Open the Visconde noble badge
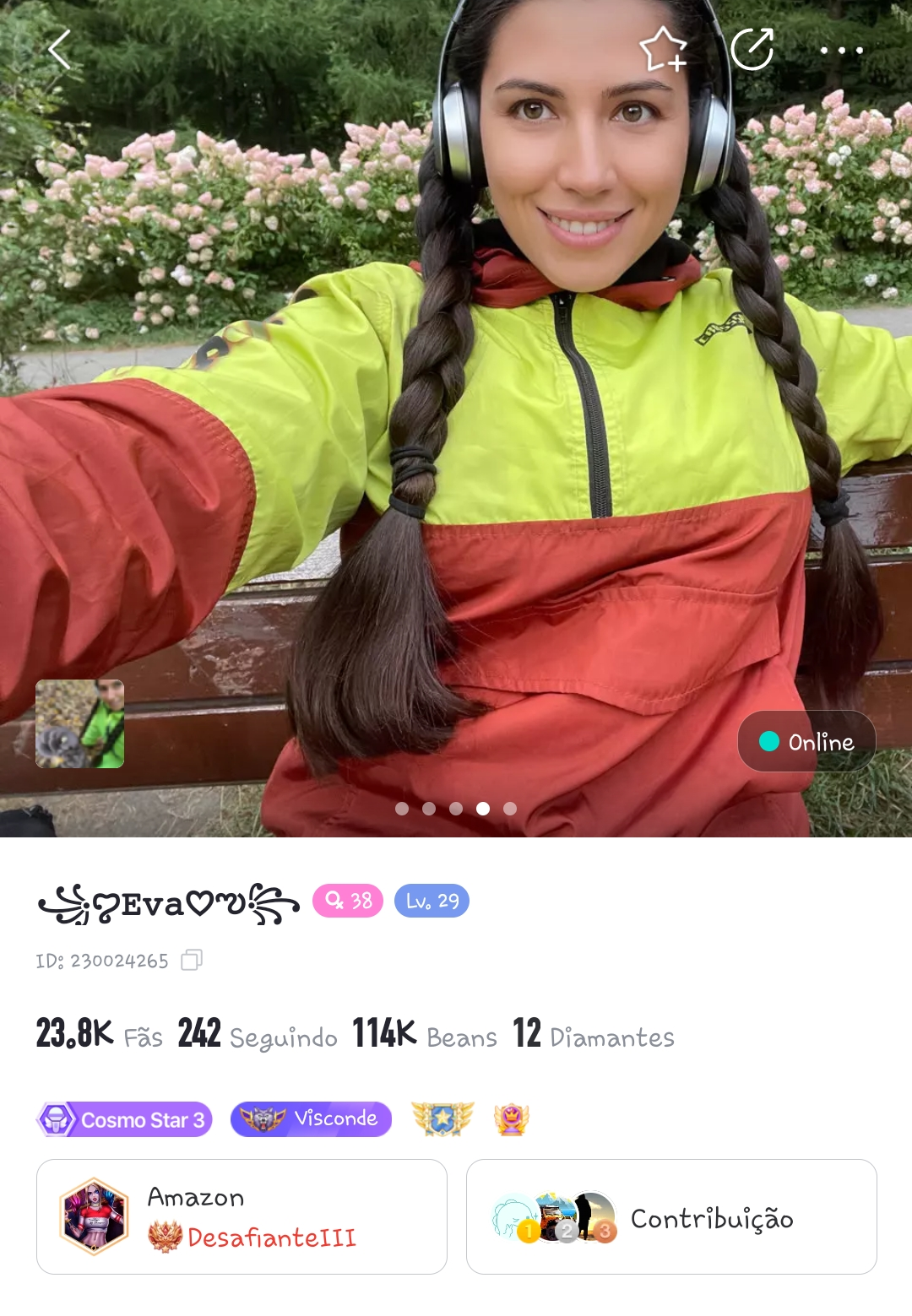Screen dimensions: 912x1316 pos(311,1119)
